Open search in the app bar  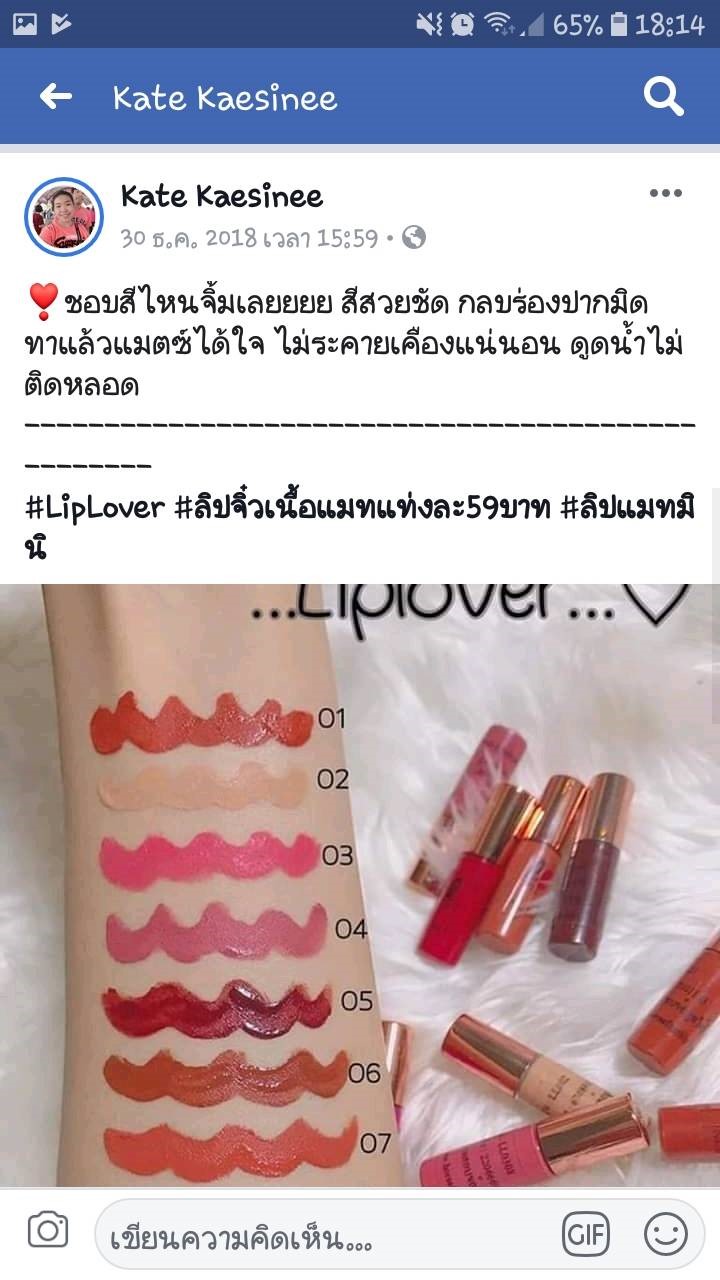663,97
